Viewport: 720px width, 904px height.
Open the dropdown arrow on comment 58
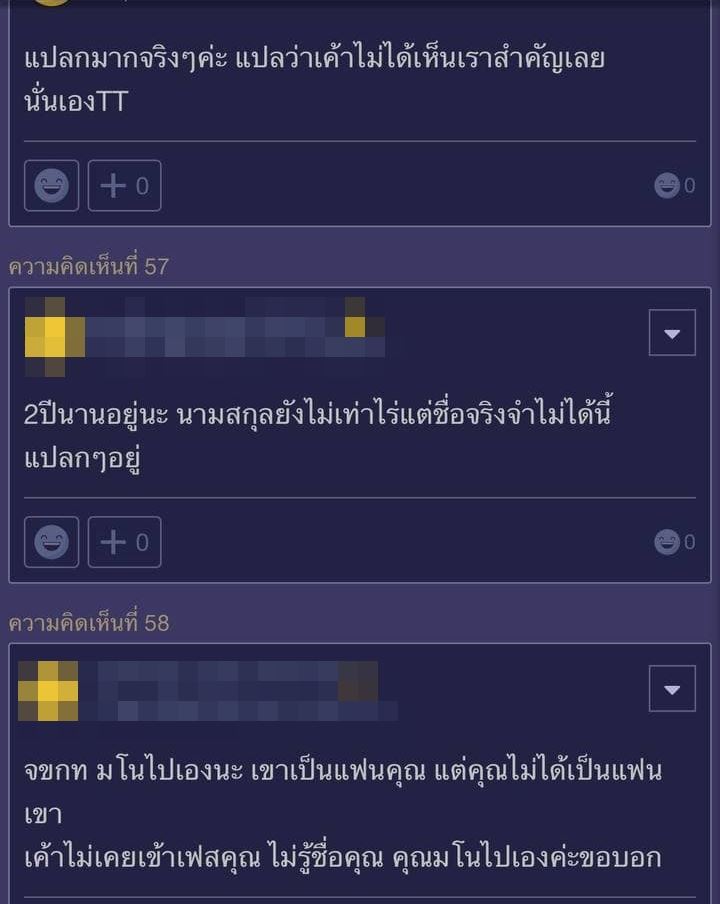pyautogui.click(x=673, y=689)
